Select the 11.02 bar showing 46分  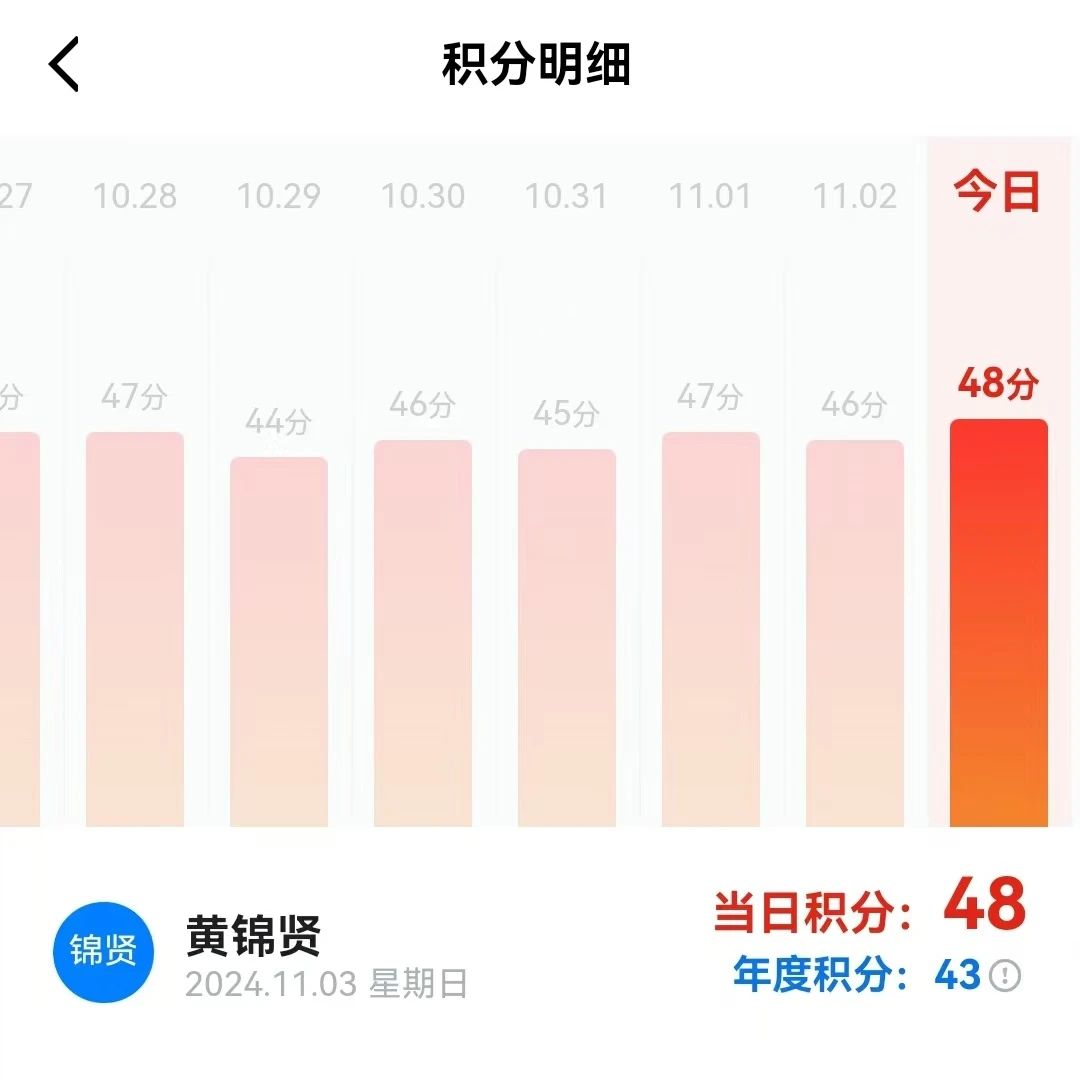click(x=855, y=634)
